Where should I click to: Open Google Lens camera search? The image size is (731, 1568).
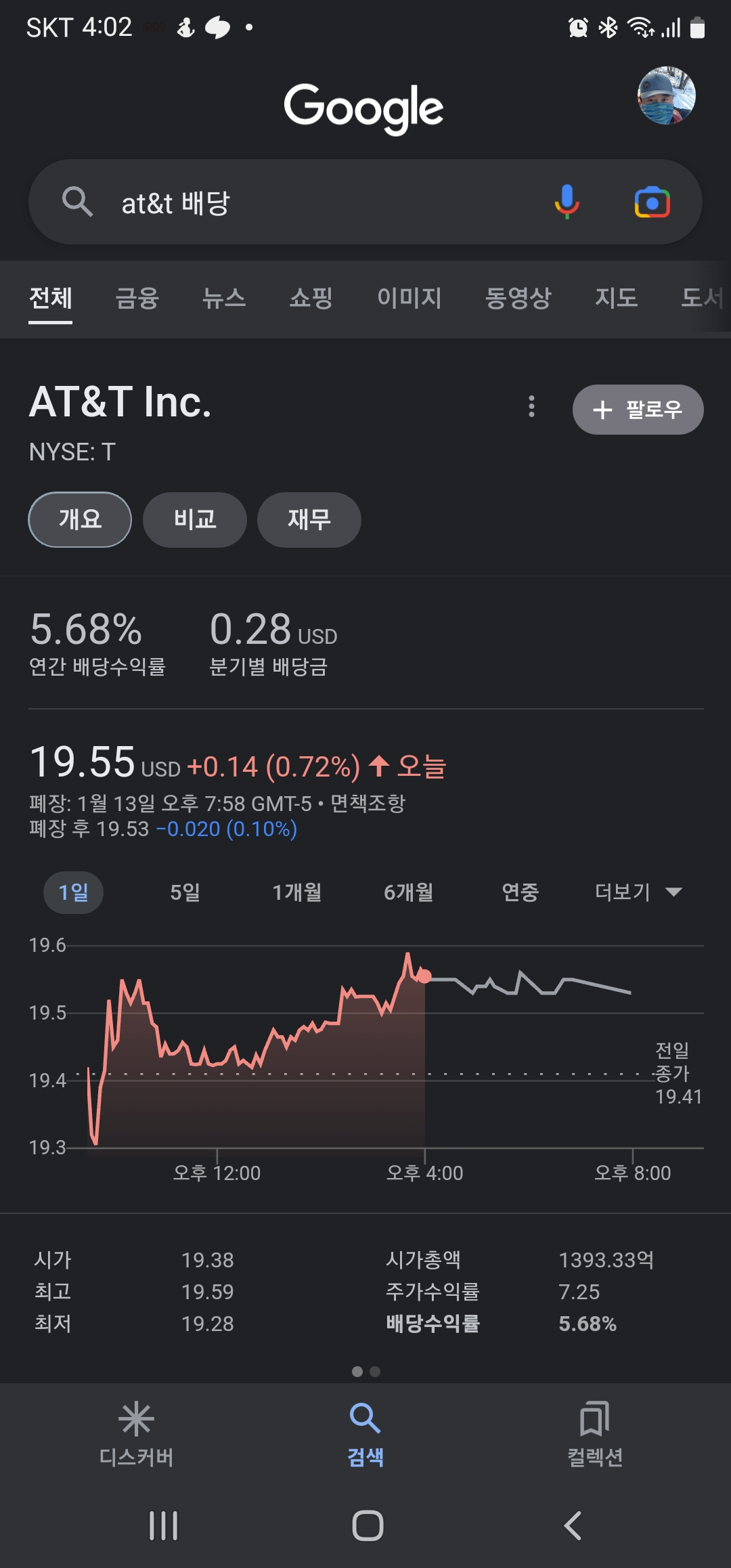pos(652,202)
